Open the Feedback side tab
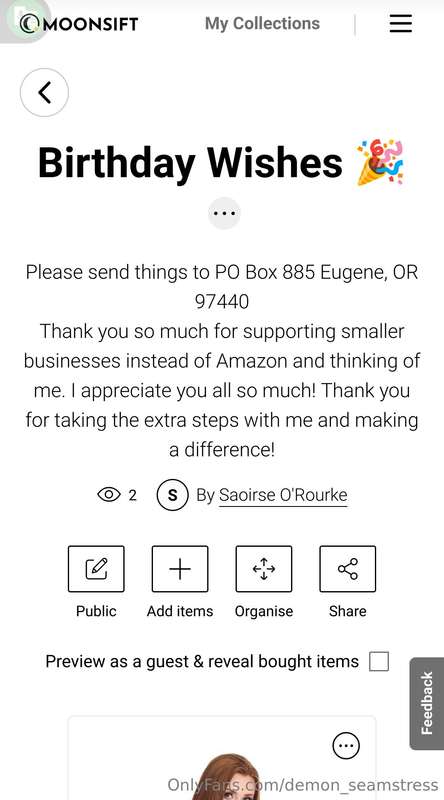Viewport: 444px width, 800px height. click(427, 704)
